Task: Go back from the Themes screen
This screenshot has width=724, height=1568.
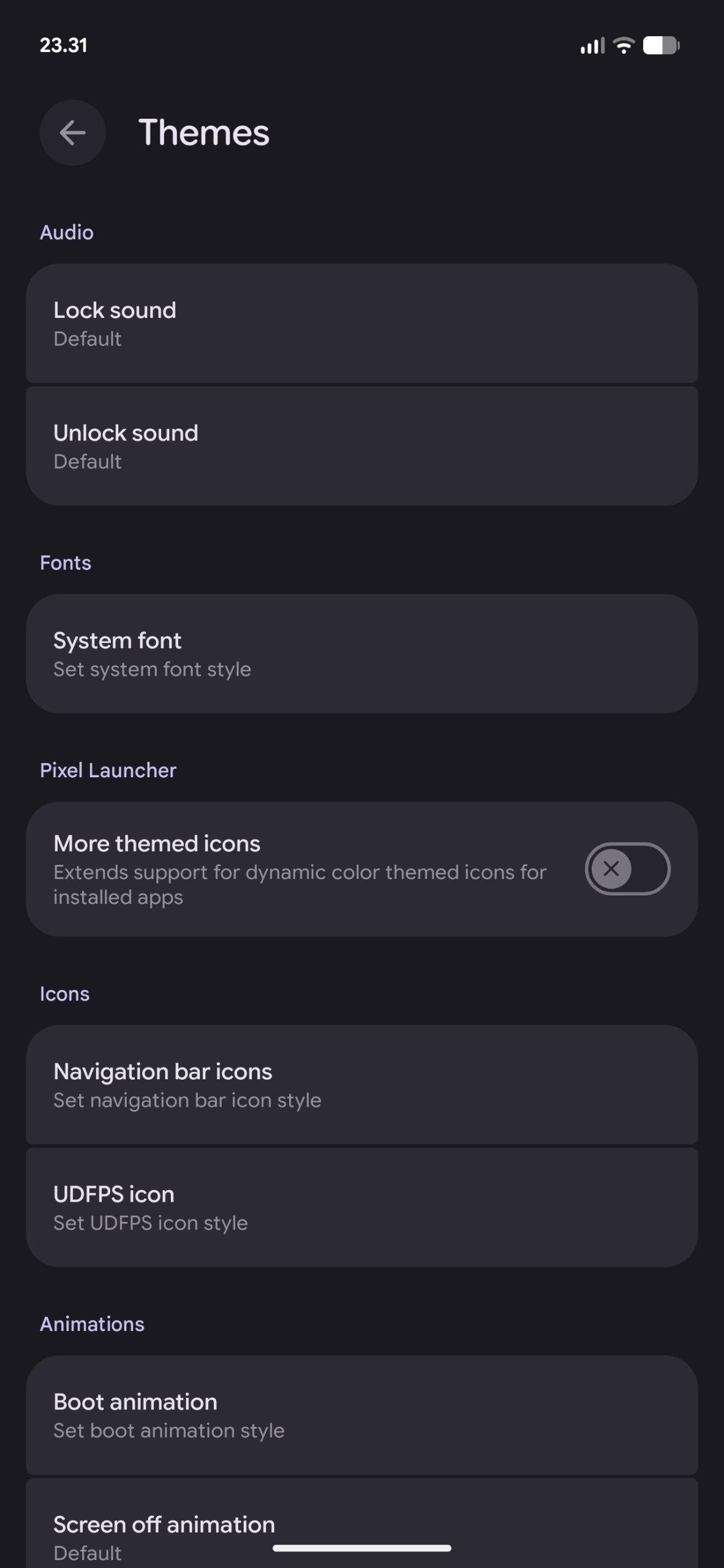Action: [72, 133]
